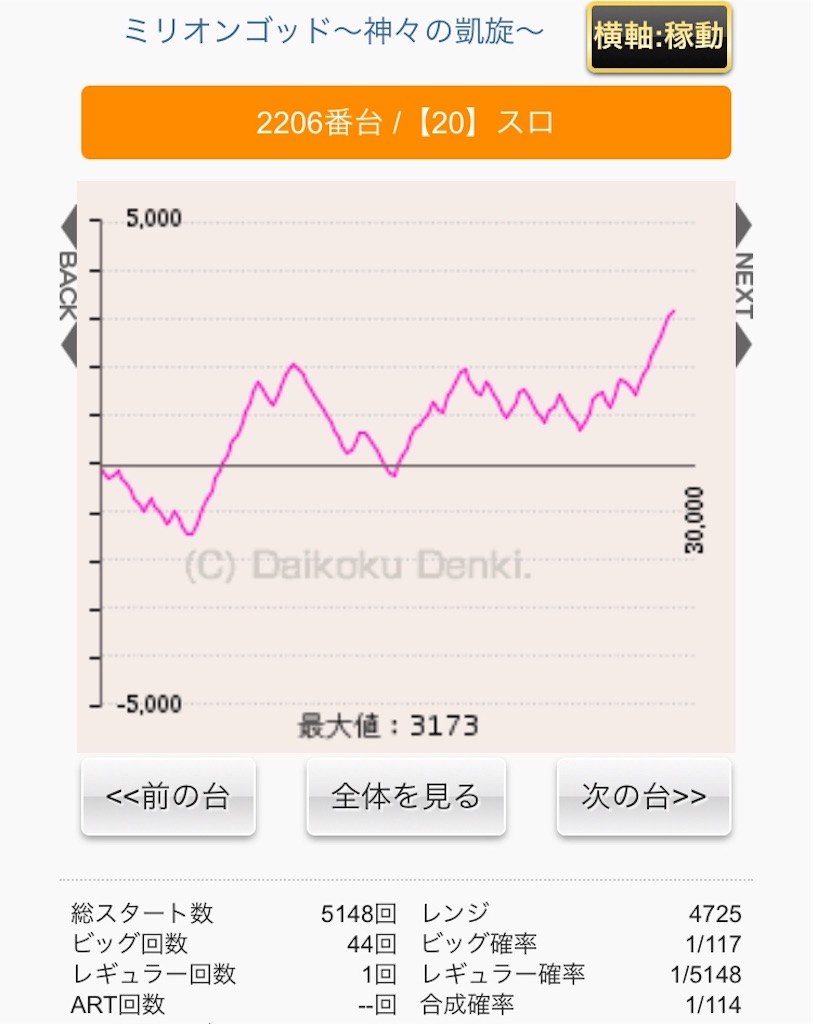Screen dimensions: 813x1024
Task: Open 全体を見る to view all
Action: pos(406,796)
